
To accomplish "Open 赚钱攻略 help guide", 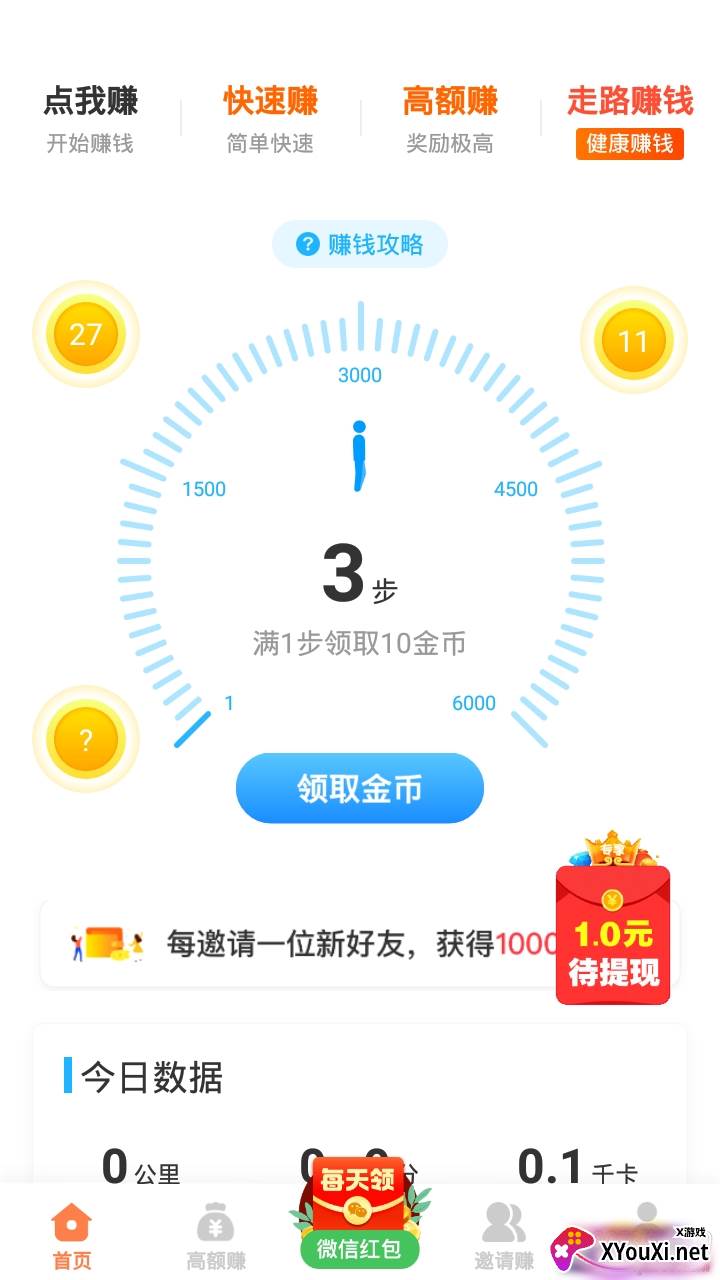I will (360, 244).
